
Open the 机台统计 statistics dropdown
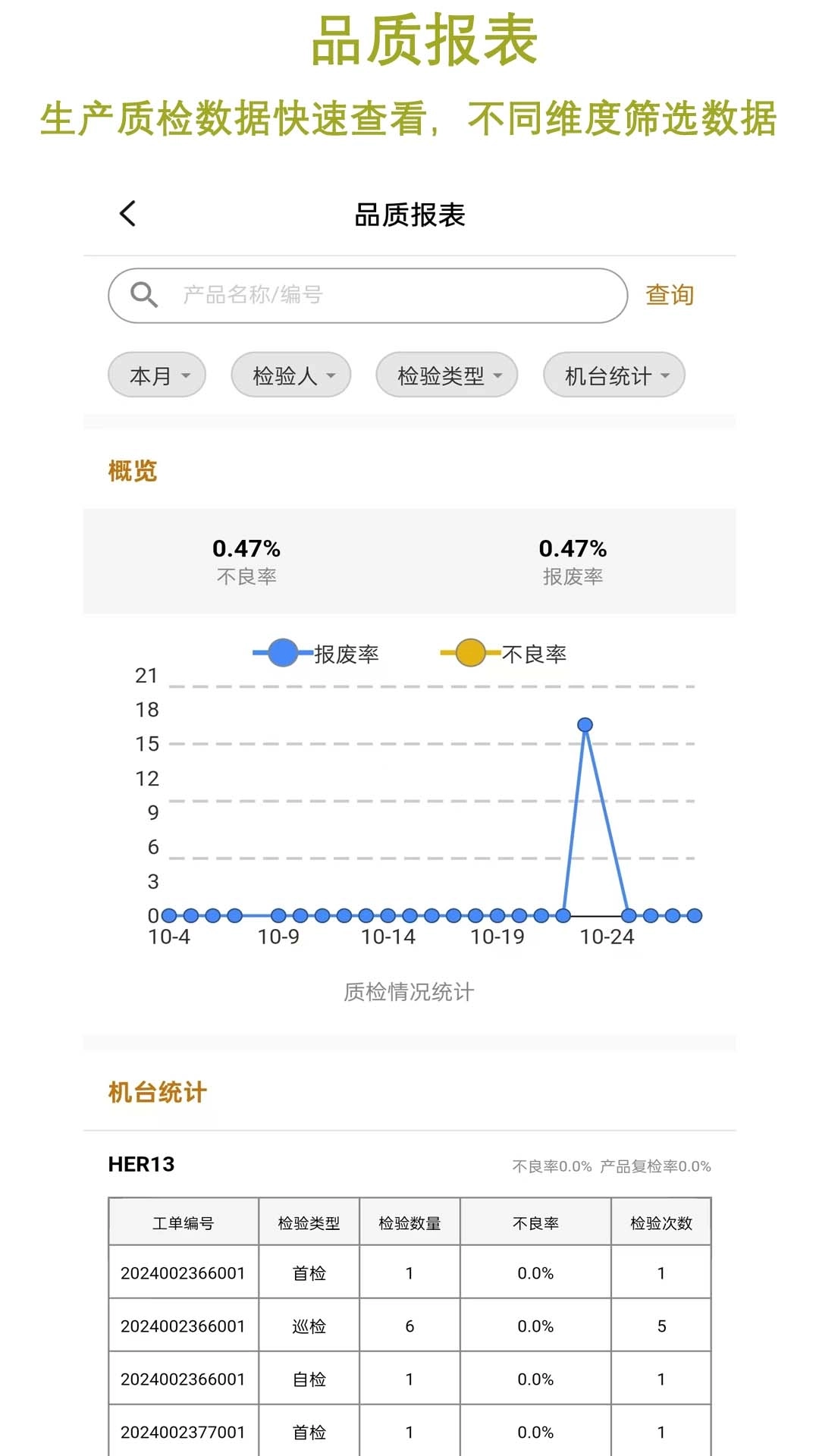coord(613,375)
